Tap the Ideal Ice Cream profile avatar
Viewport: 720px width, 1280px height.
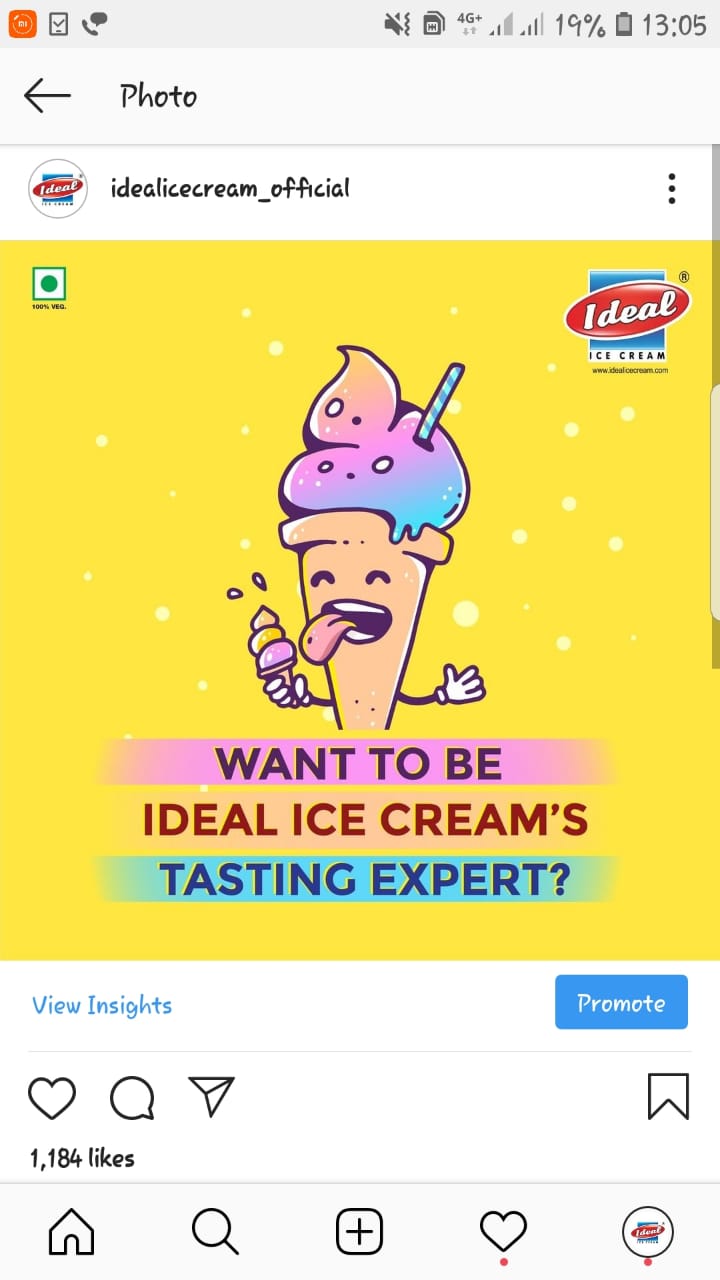click(x=58, y=188)
